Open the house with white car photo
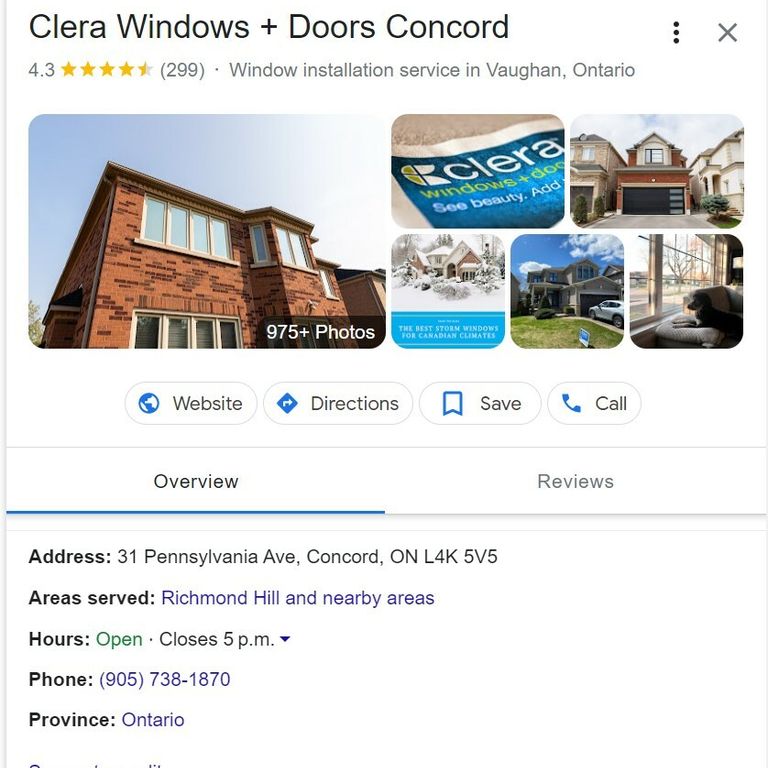The image size is (768, 768). (567, 291)
